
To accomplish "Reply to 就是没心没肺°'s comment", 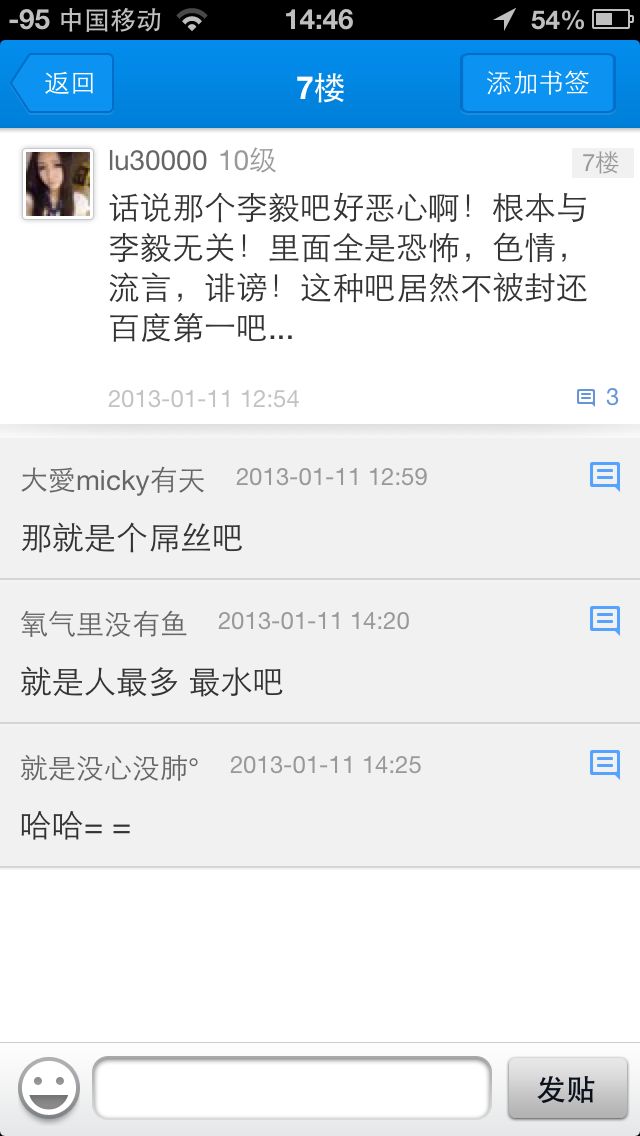I will (604, 764).
